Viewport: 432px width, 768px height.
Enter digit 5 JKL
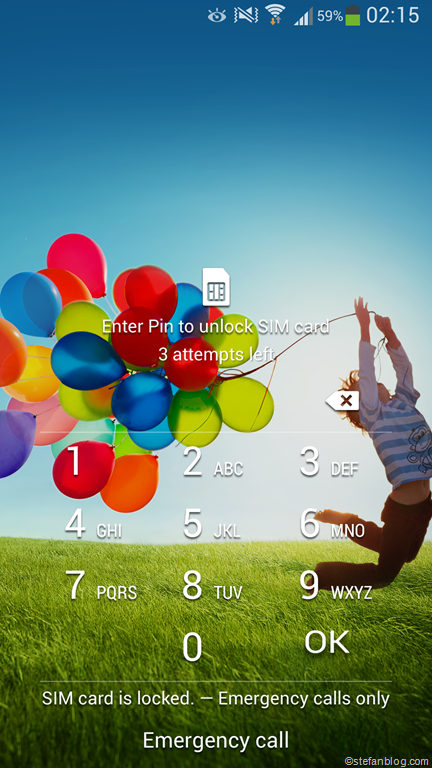pyautogui.click(x=212, y=523)
